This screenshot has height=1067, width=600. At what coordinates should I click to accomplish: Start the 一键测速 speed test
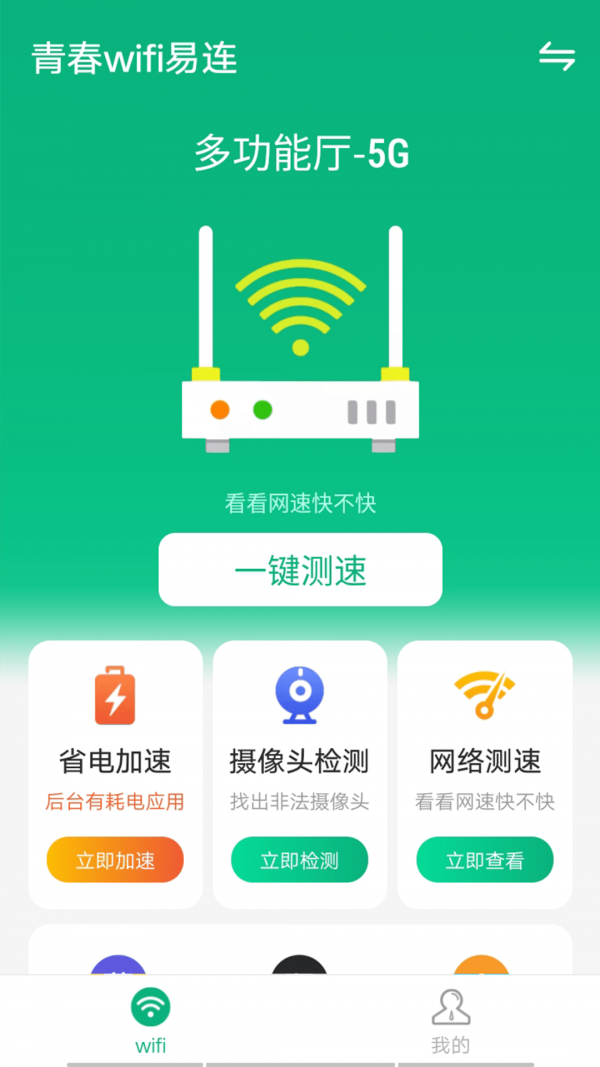pyautogui.click(x=300, y=570)
